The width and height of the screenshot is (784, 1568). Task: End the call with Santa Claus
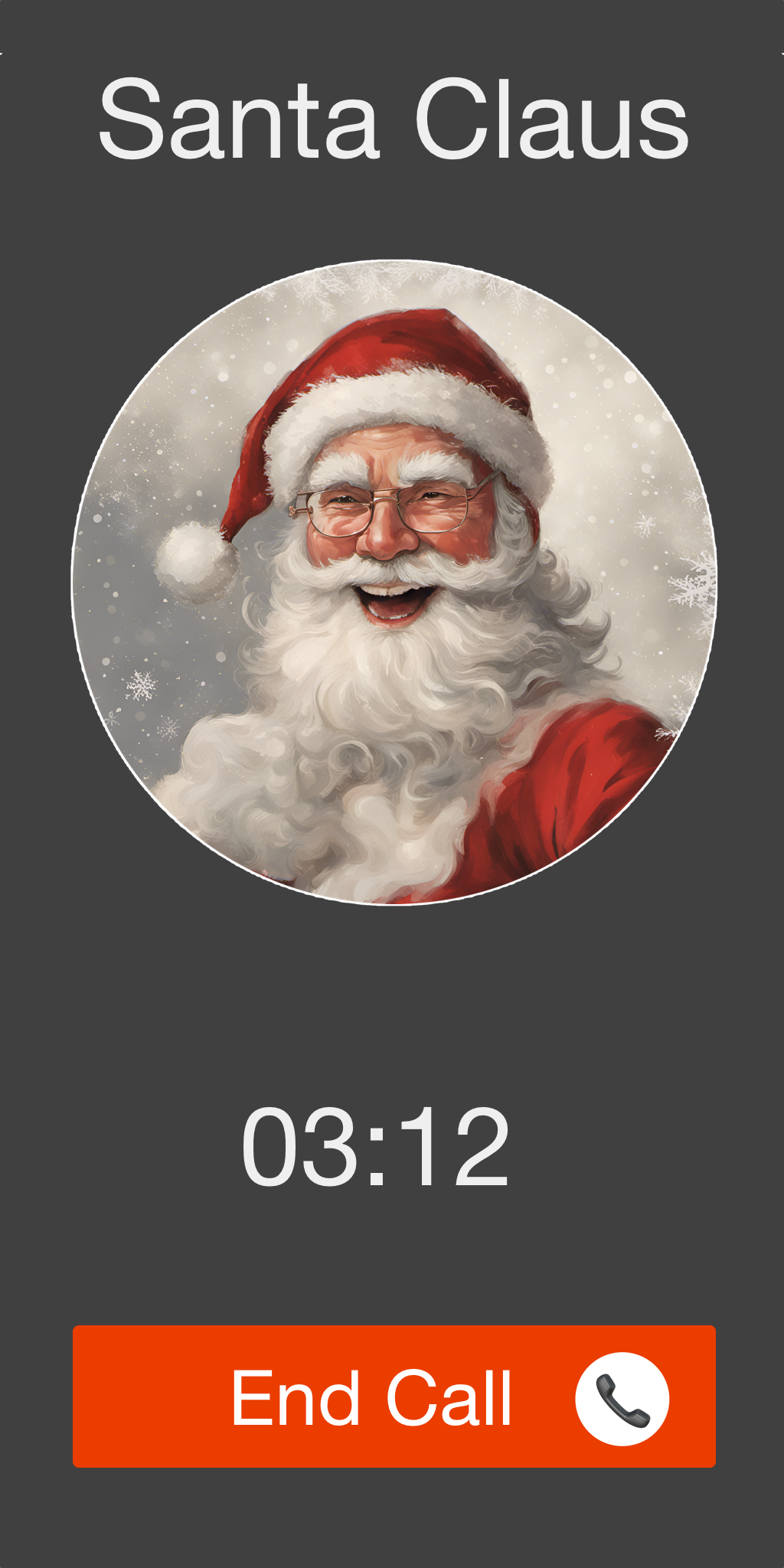[394, 1396]
